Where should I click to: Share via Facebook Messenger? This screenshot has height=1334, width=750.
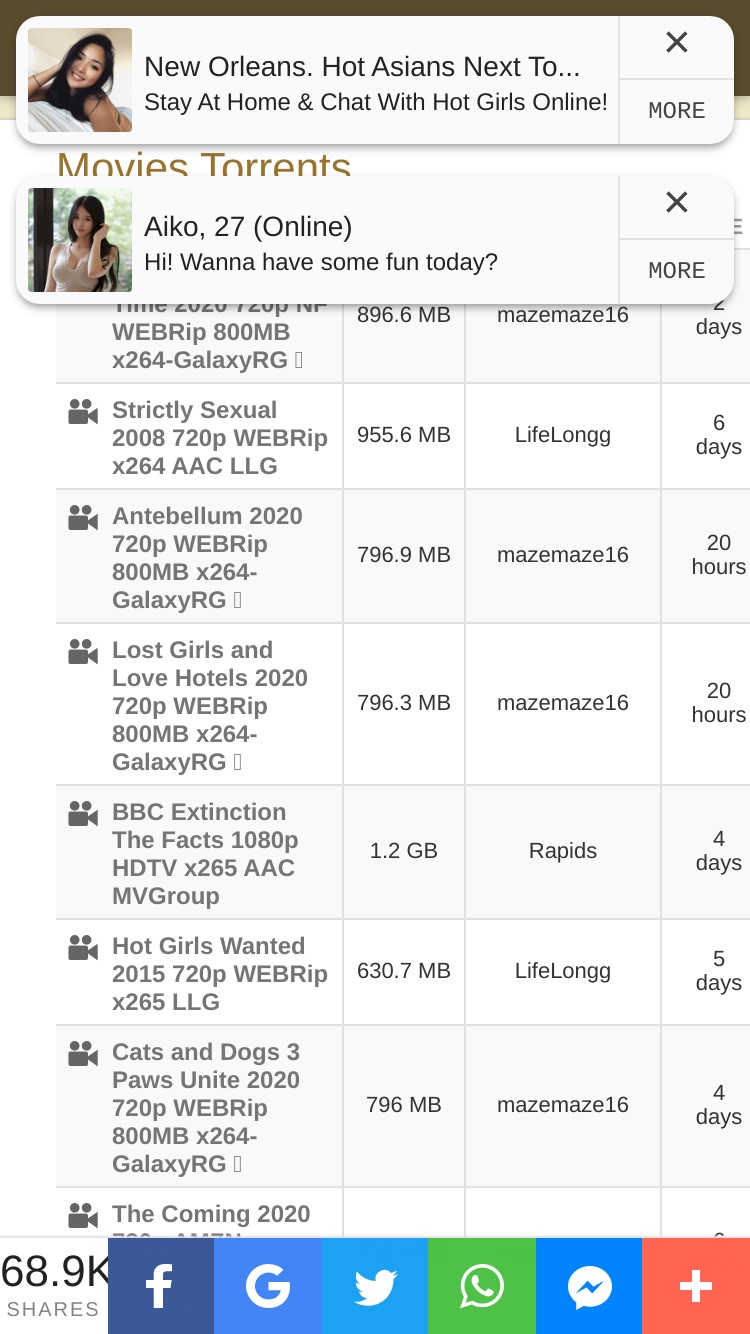pos(589,1286)
